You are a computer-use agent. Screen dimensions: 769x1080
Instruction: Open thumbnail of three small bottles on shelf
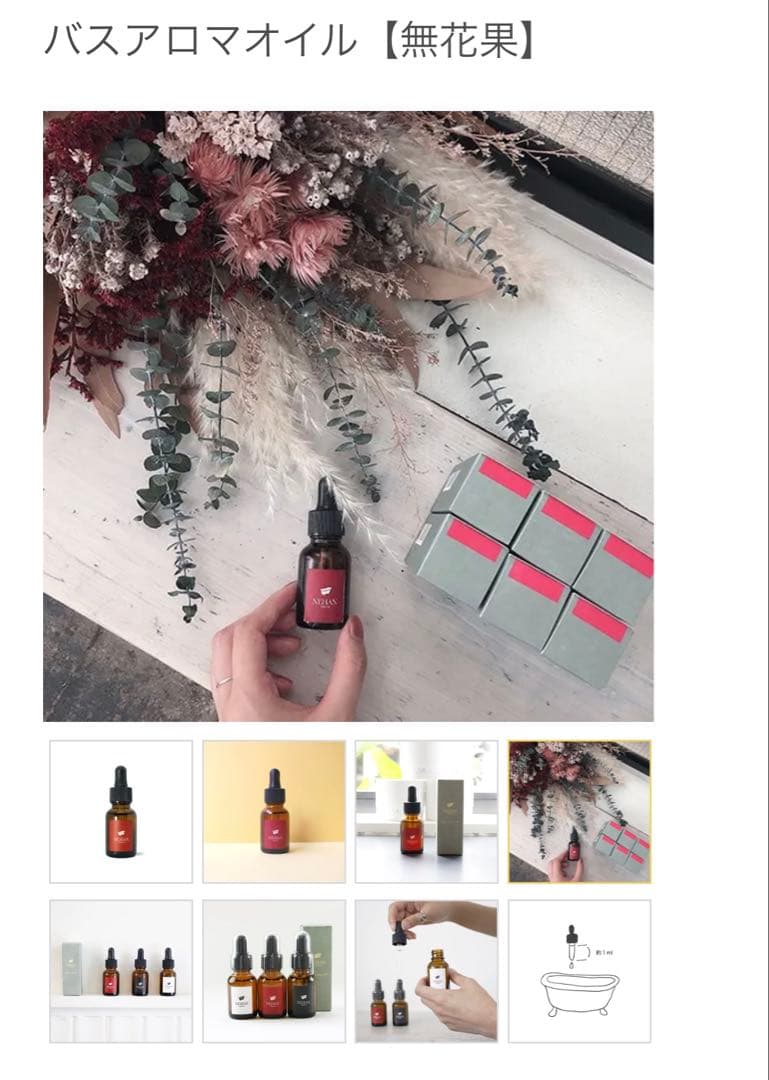tap(121, 971)
